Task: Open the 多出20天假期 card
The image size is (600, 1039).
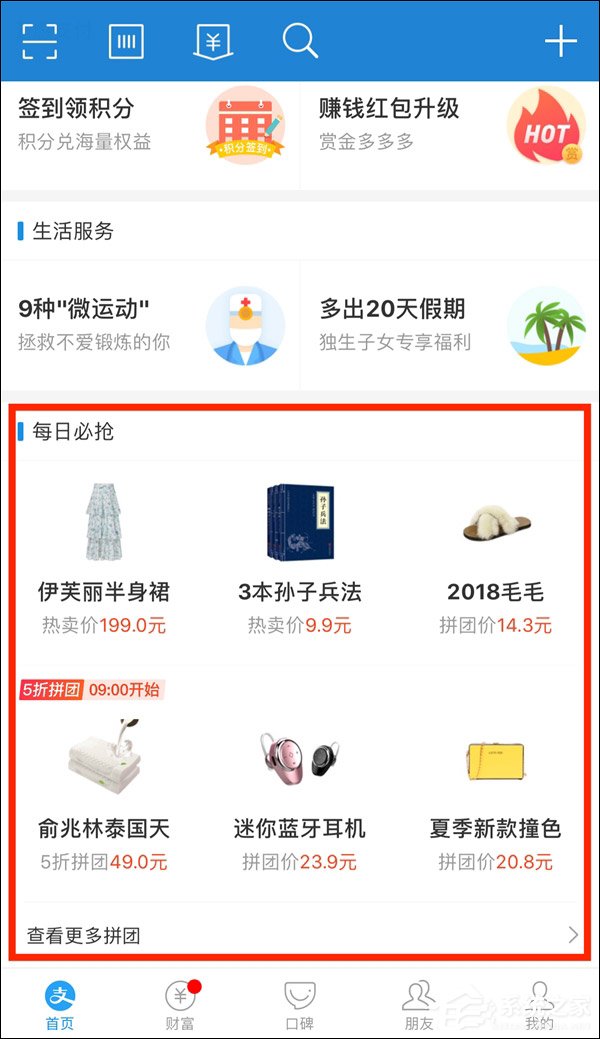Action: pyautogui.click(x=450, y=325)
